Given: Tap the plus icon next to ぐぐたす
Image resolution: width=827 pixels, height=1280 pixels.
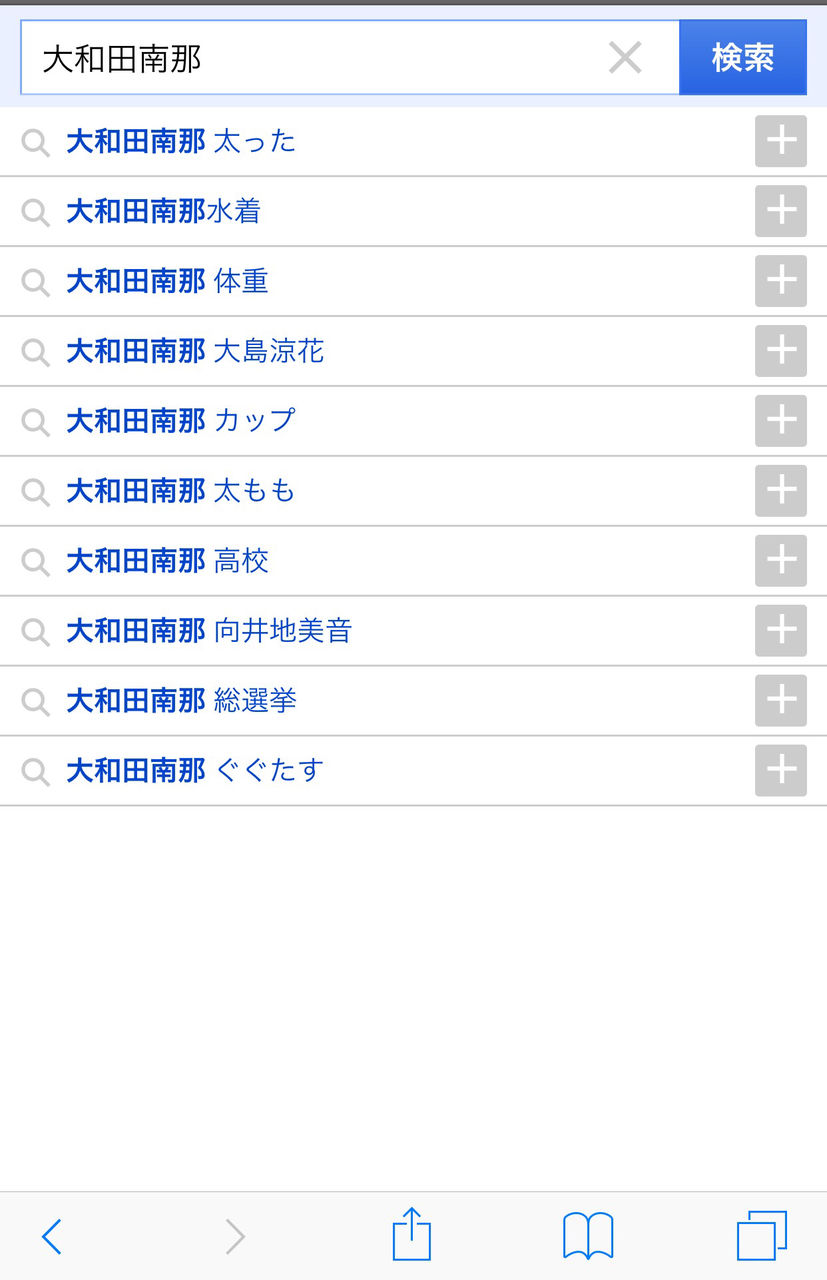Looking at the screenshot, I should (x=780, y=771).
